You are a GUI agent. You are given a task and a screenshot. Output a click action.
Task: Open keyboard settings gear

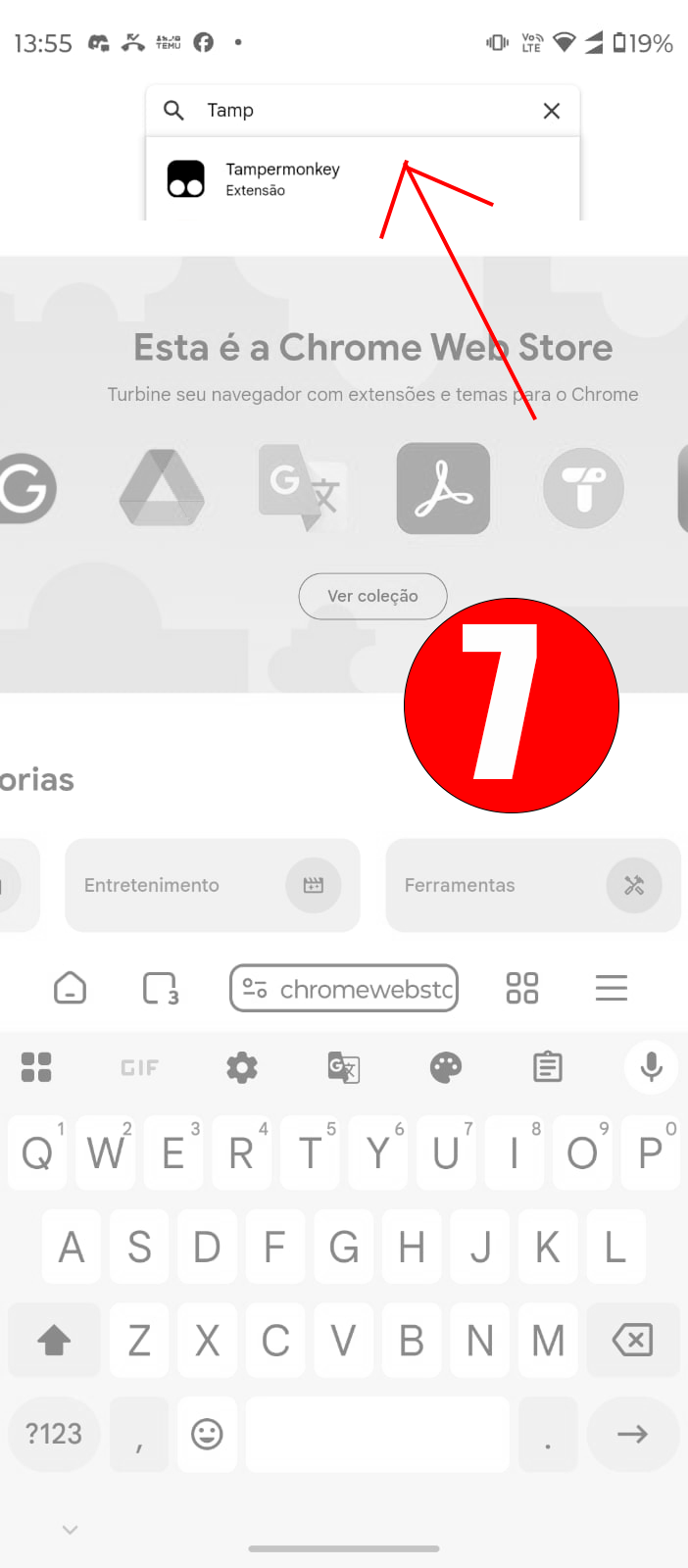tap(242, 1067)
